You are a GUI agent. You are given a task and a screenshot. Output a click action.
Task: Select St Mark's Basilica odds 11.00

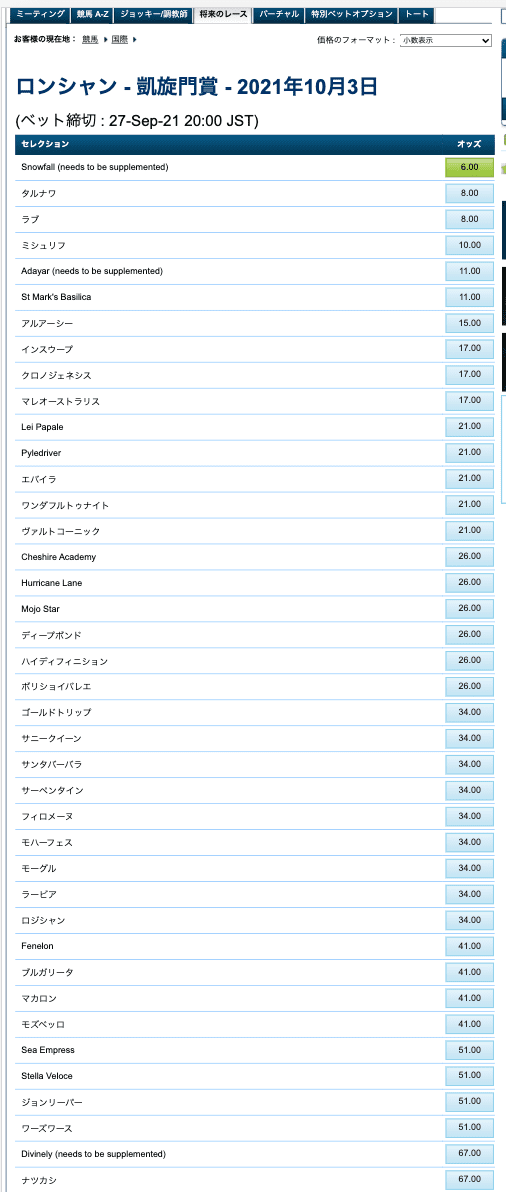click(470, 296)
